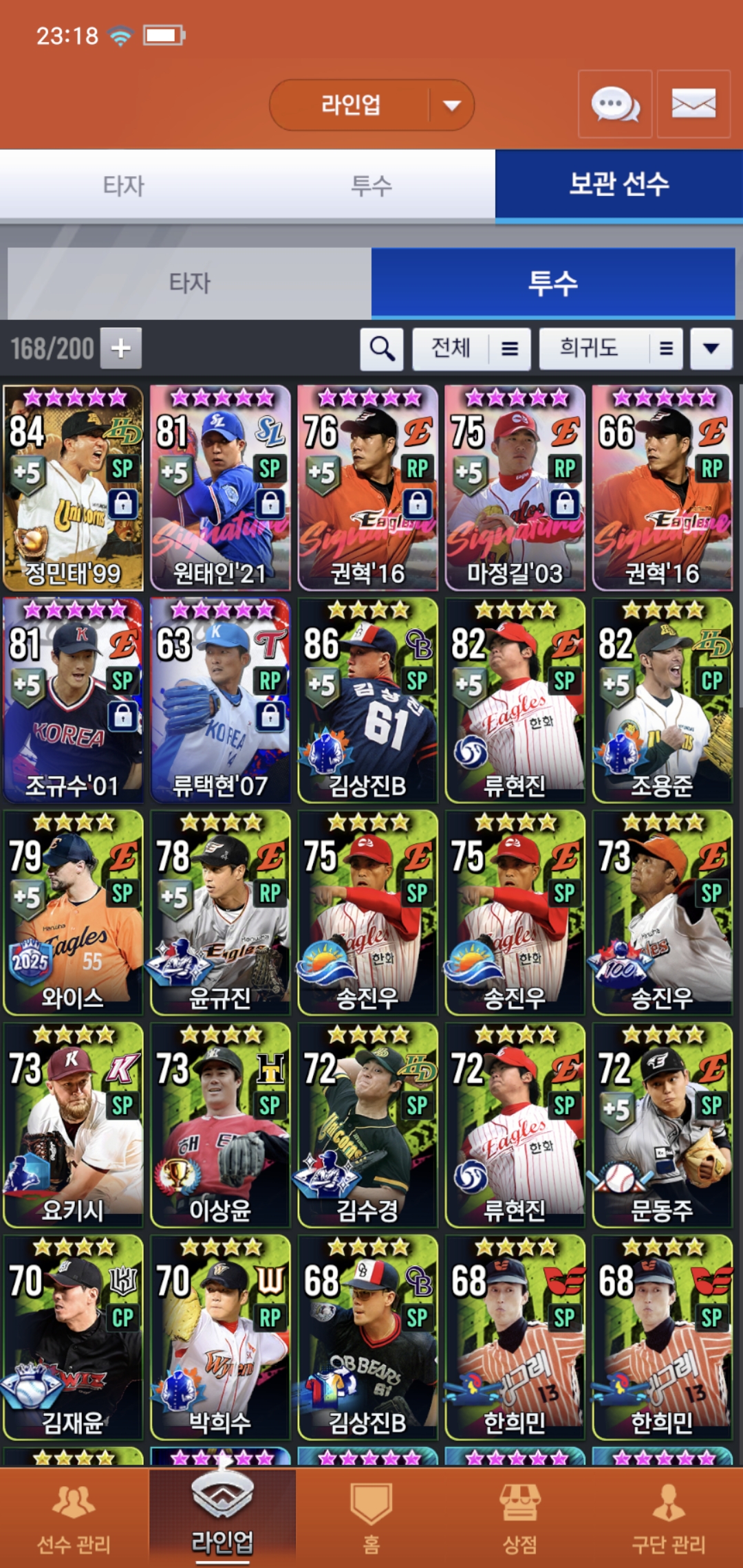The width and height of the screenshot is (743, 1568).
Task: Open the 정민태'99 player card
Action: pos(73,488)
